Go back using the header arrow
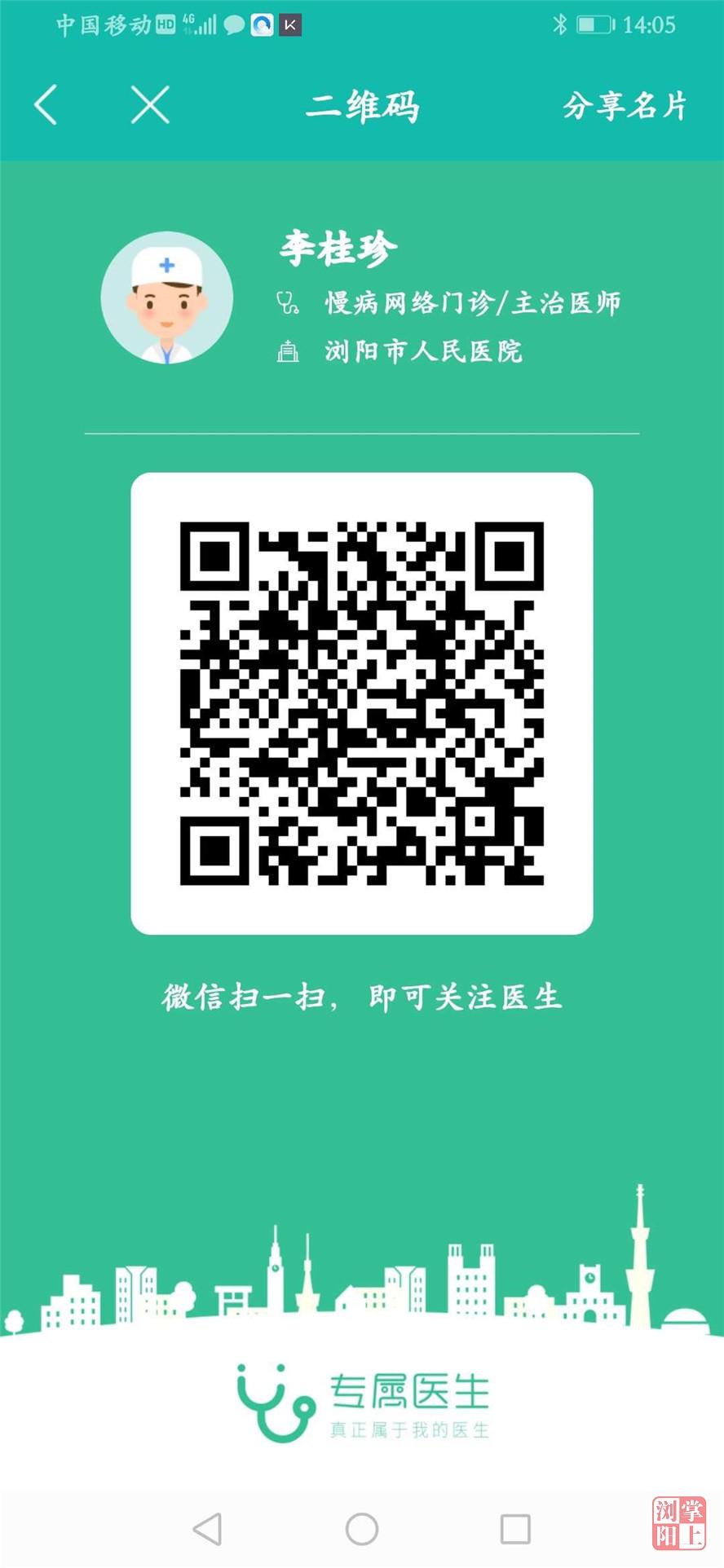Viewport: 724px width, 1568px height. coord(46,105)
